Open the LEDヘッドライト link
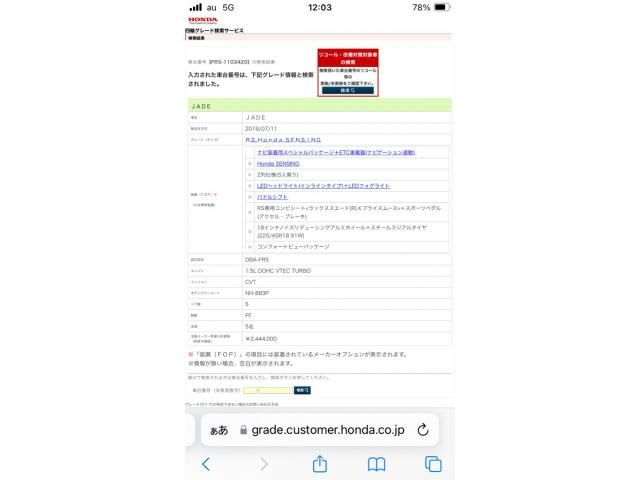640x480 pixels. (323, 186)
